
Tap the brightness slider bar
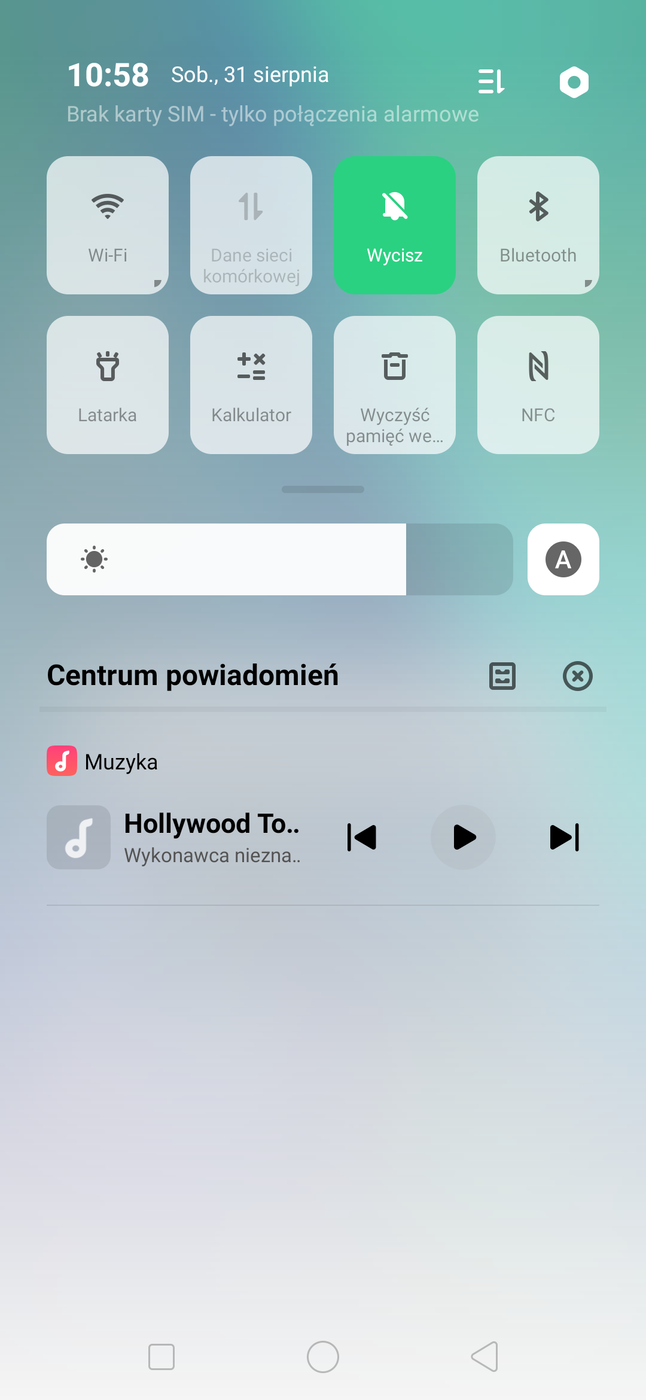pyautogui.click(x=279, y=560)
